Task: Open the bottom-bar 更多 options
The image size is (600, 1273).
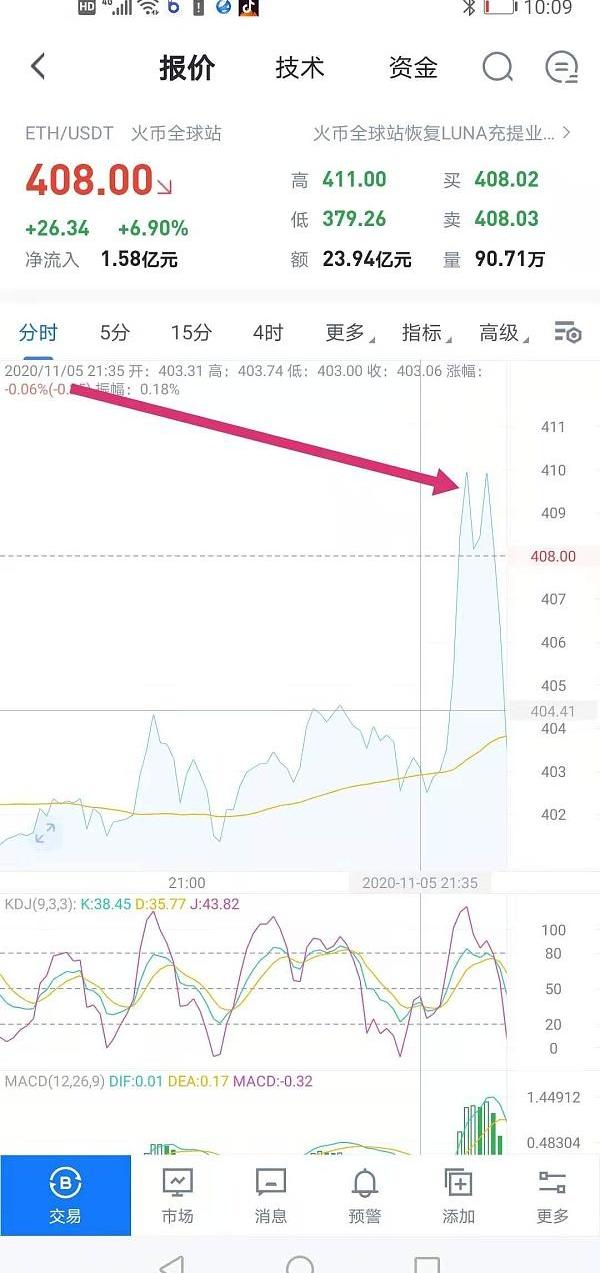Action: 552,1195
